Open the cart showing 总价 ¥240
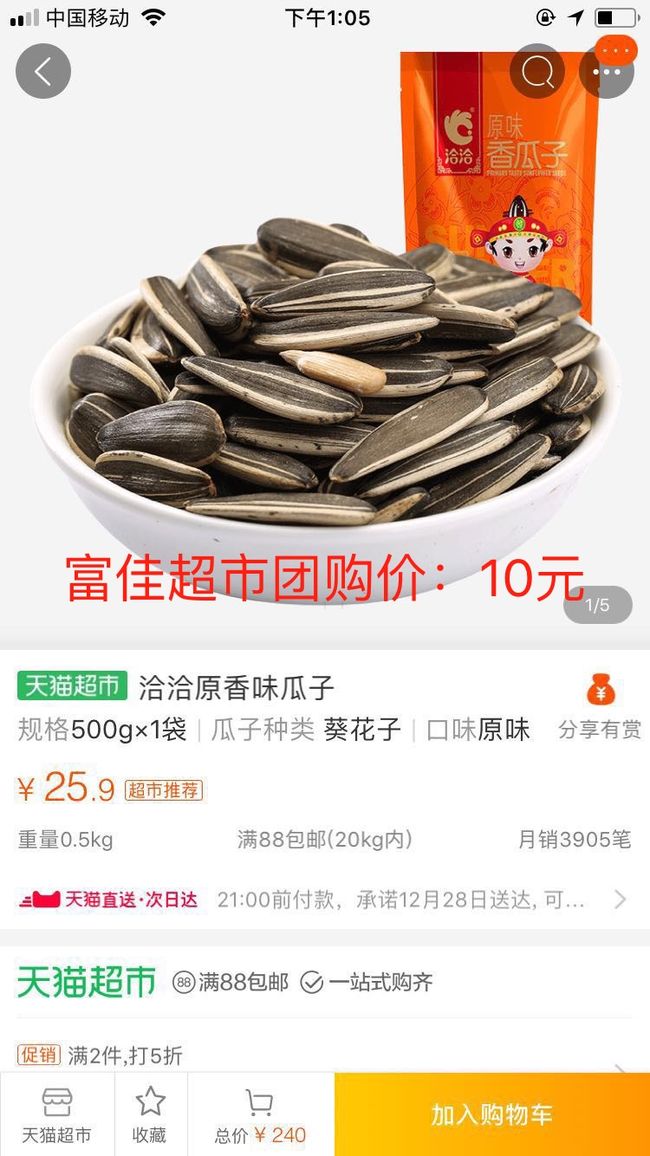This screenshot has width=650, height=1156. click(260, 1115)
